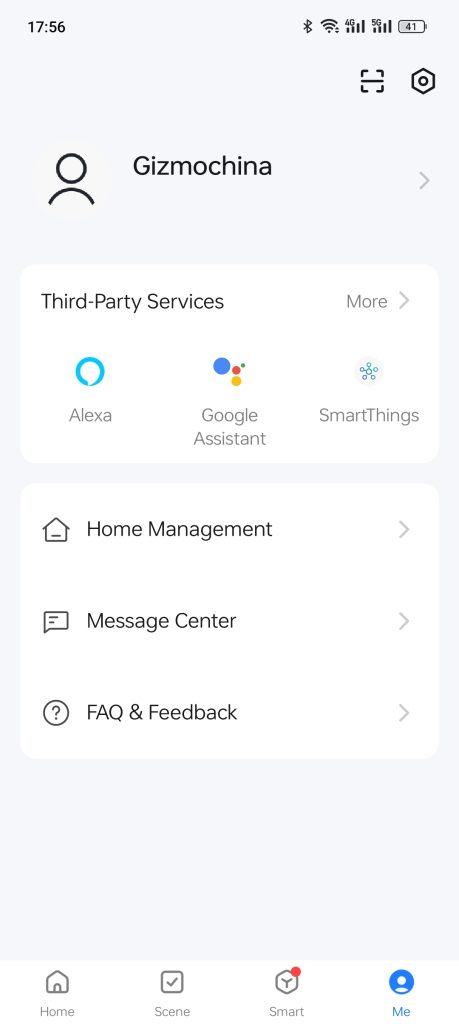Viewport: 459px width, 1024px height.
Task: Select the SmartThings service
Action: [369, 390]
